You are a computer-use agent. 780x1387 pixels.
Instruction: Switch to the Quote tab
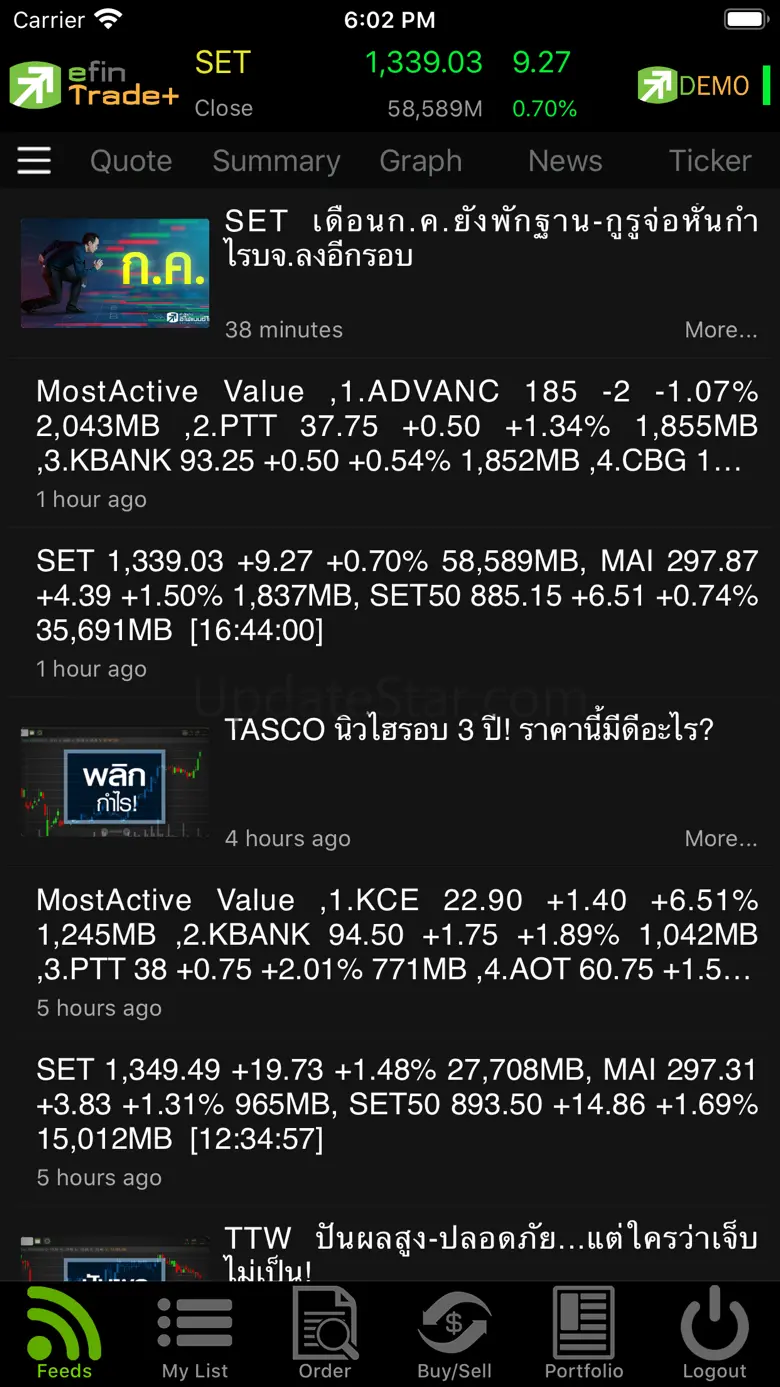[131, 161]
